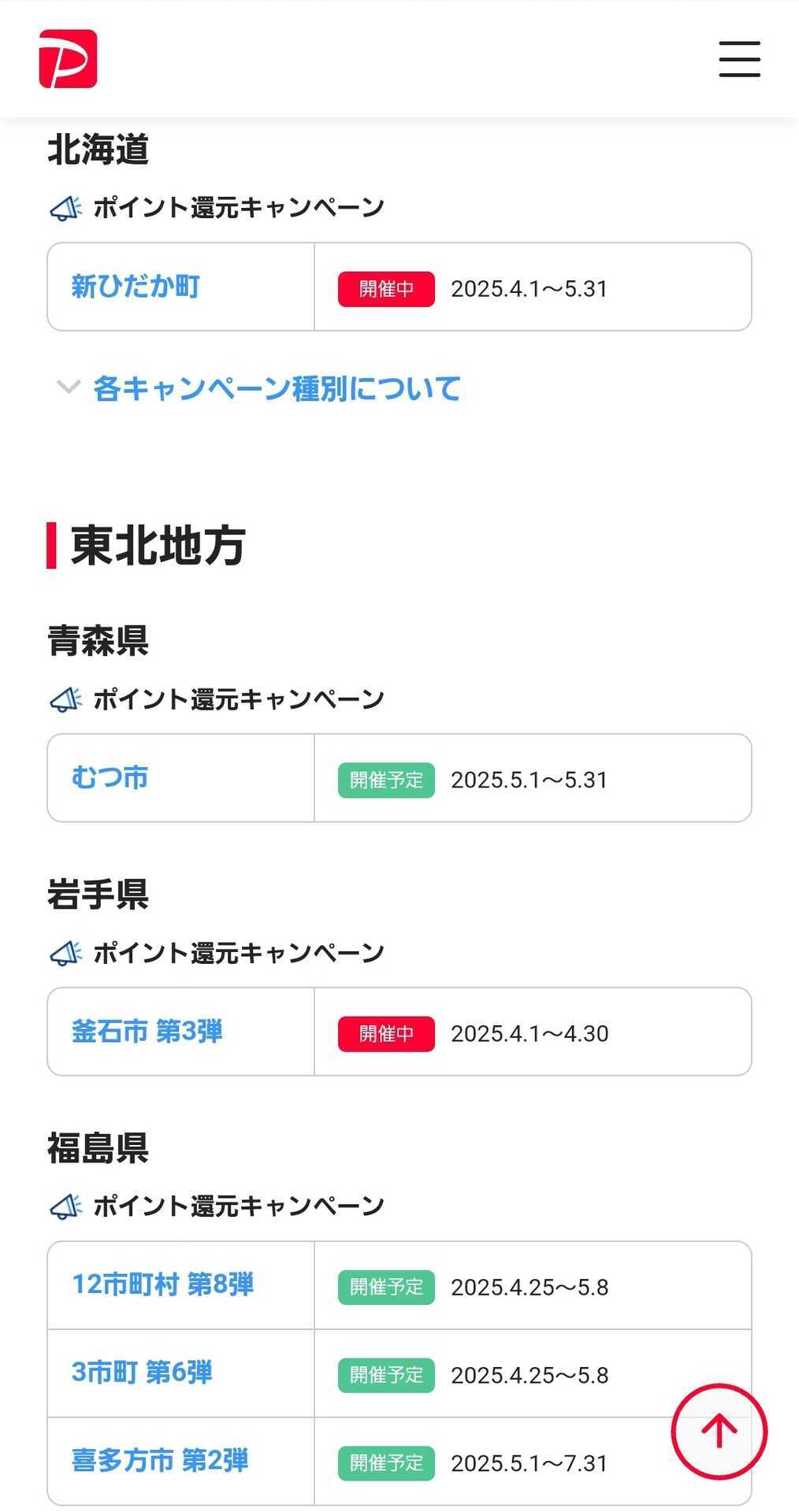Open the 新ひだか町 campaign link
Screen dimensions: 799x1512
(136, 287)
